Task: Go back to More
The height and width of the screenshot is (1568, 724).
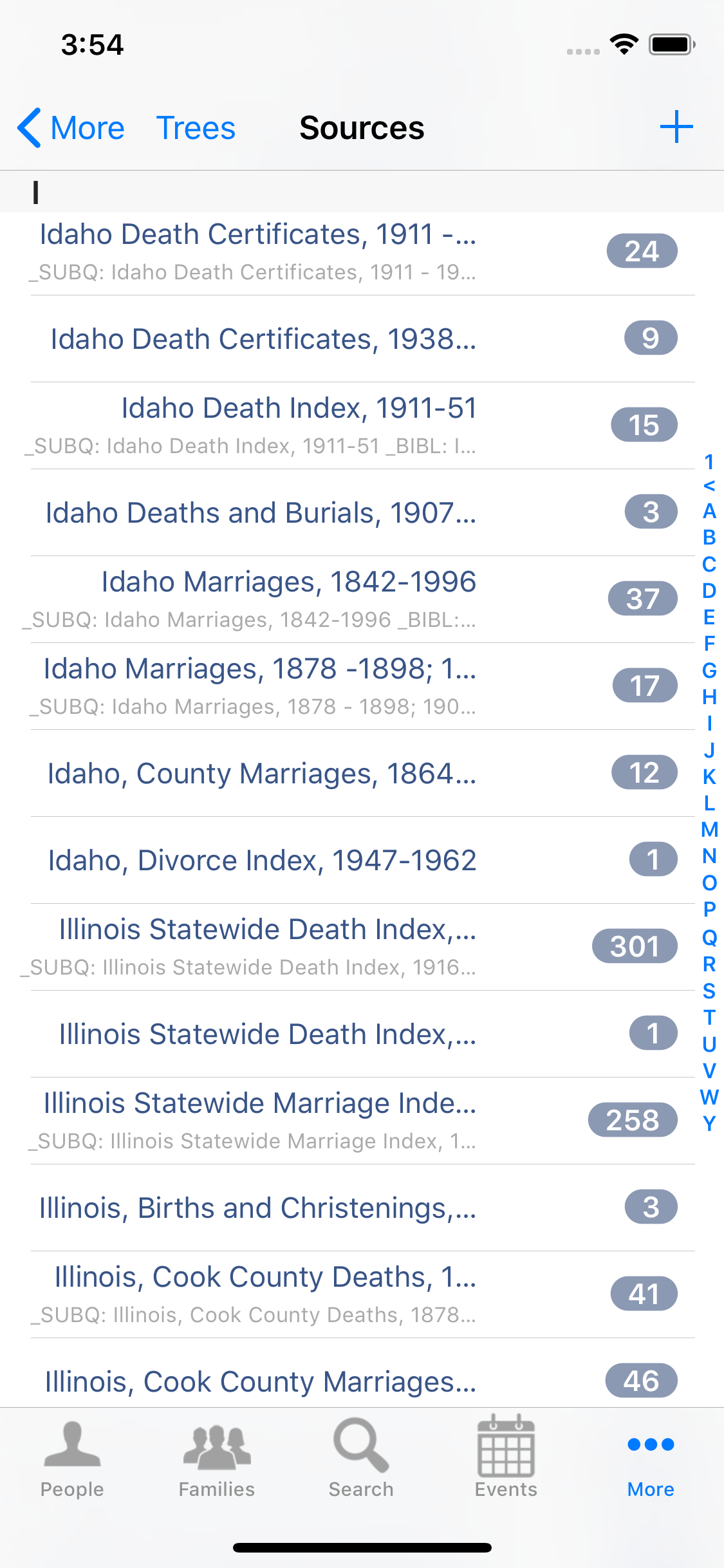Action: 71,127
